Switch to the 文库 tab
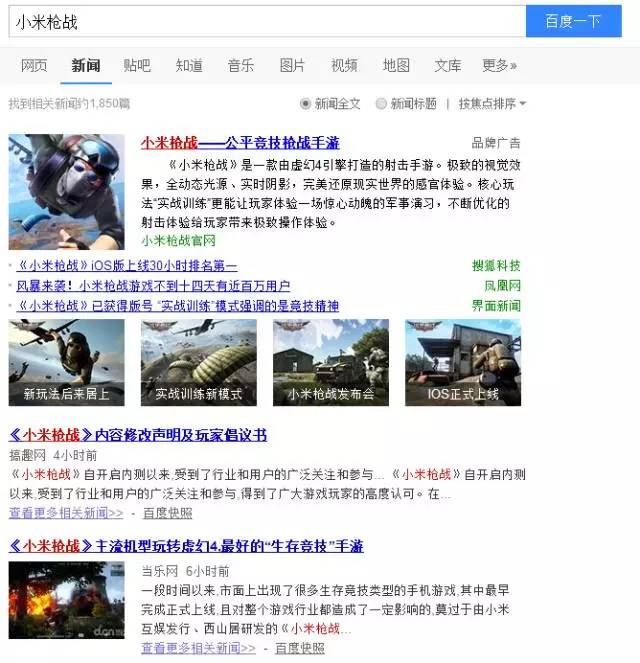640x663 pixels. click(448, 66)
